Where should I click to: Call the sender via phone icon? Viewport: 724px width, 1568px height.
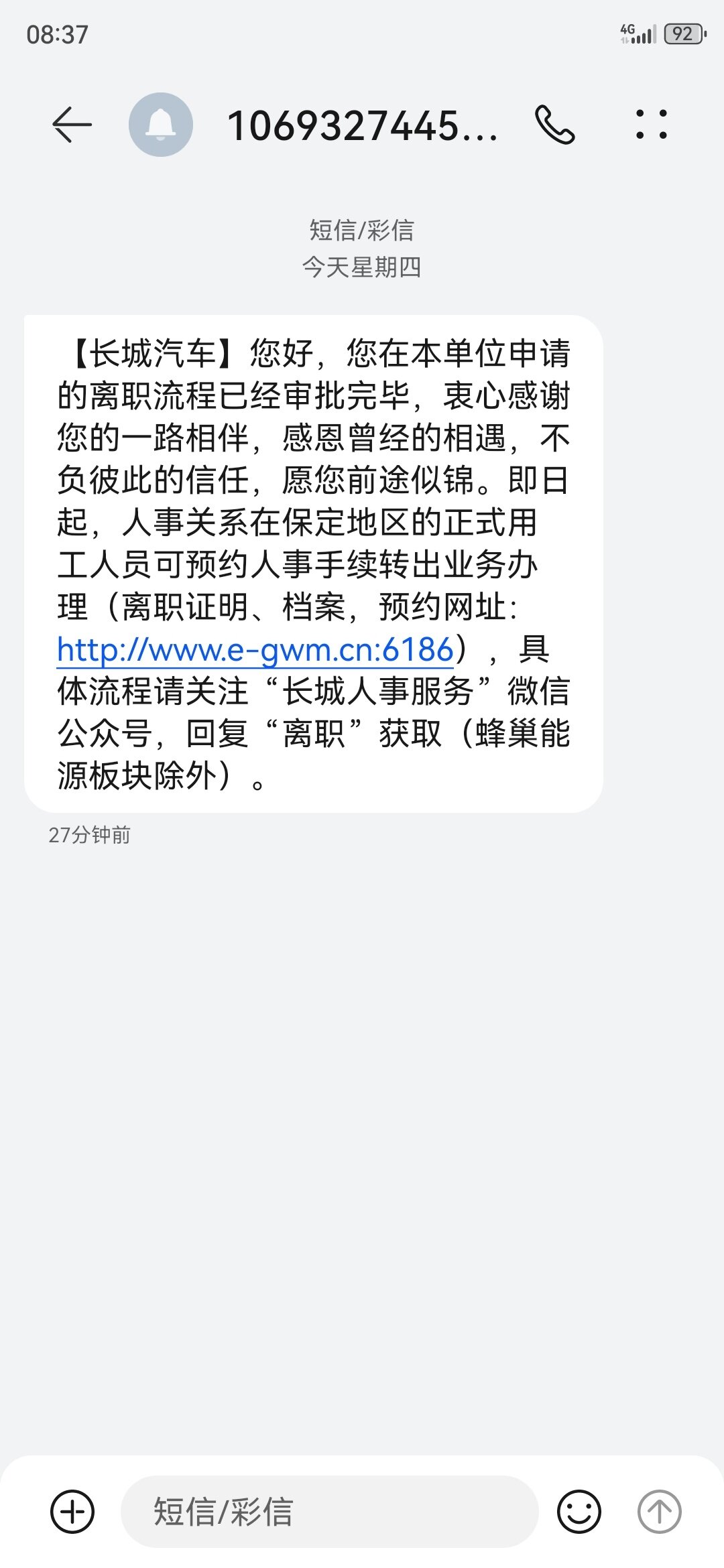(554, 125)
